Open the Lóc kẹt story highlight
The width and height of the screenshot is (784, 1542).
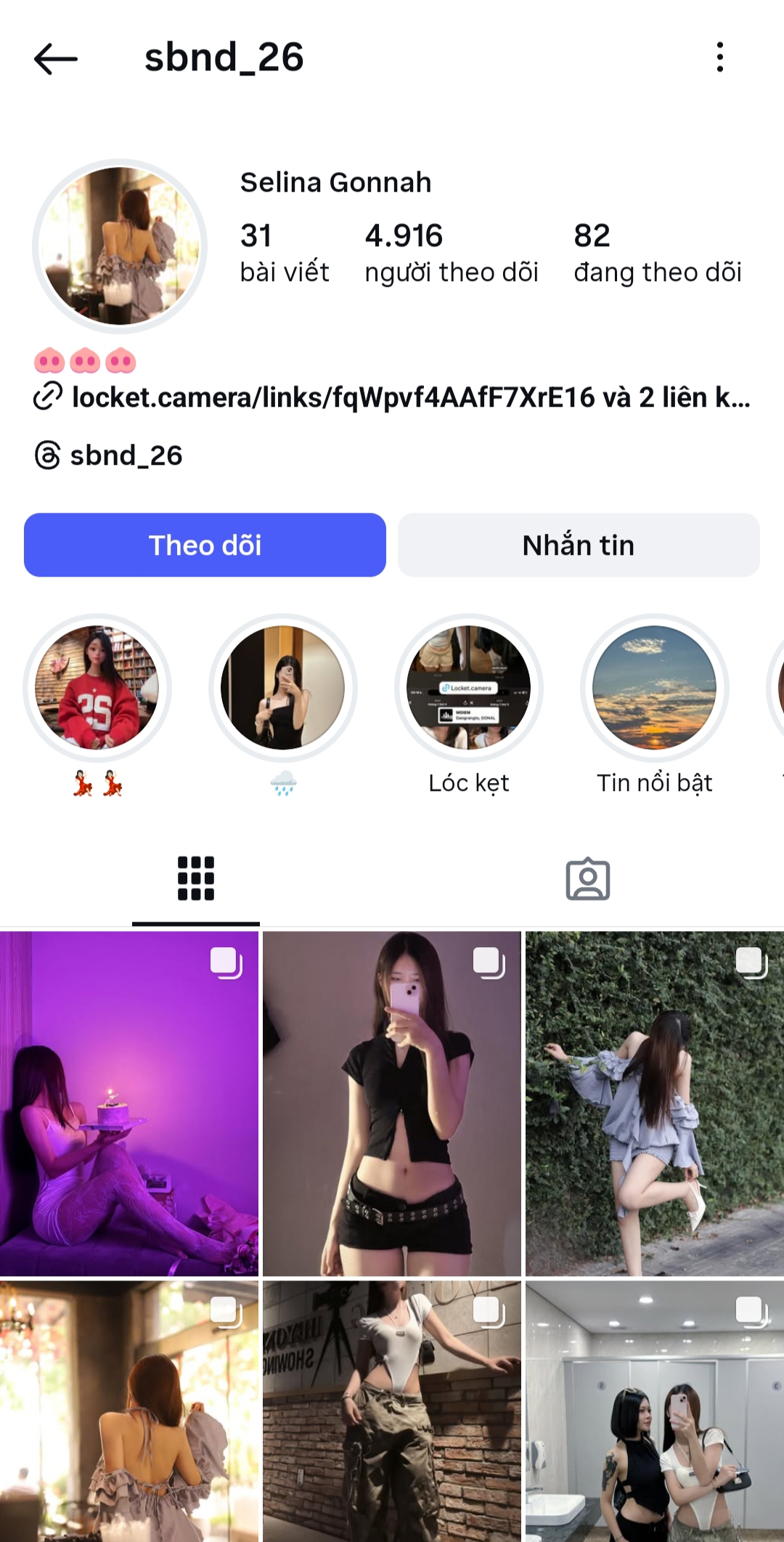(x=469, y=687)
